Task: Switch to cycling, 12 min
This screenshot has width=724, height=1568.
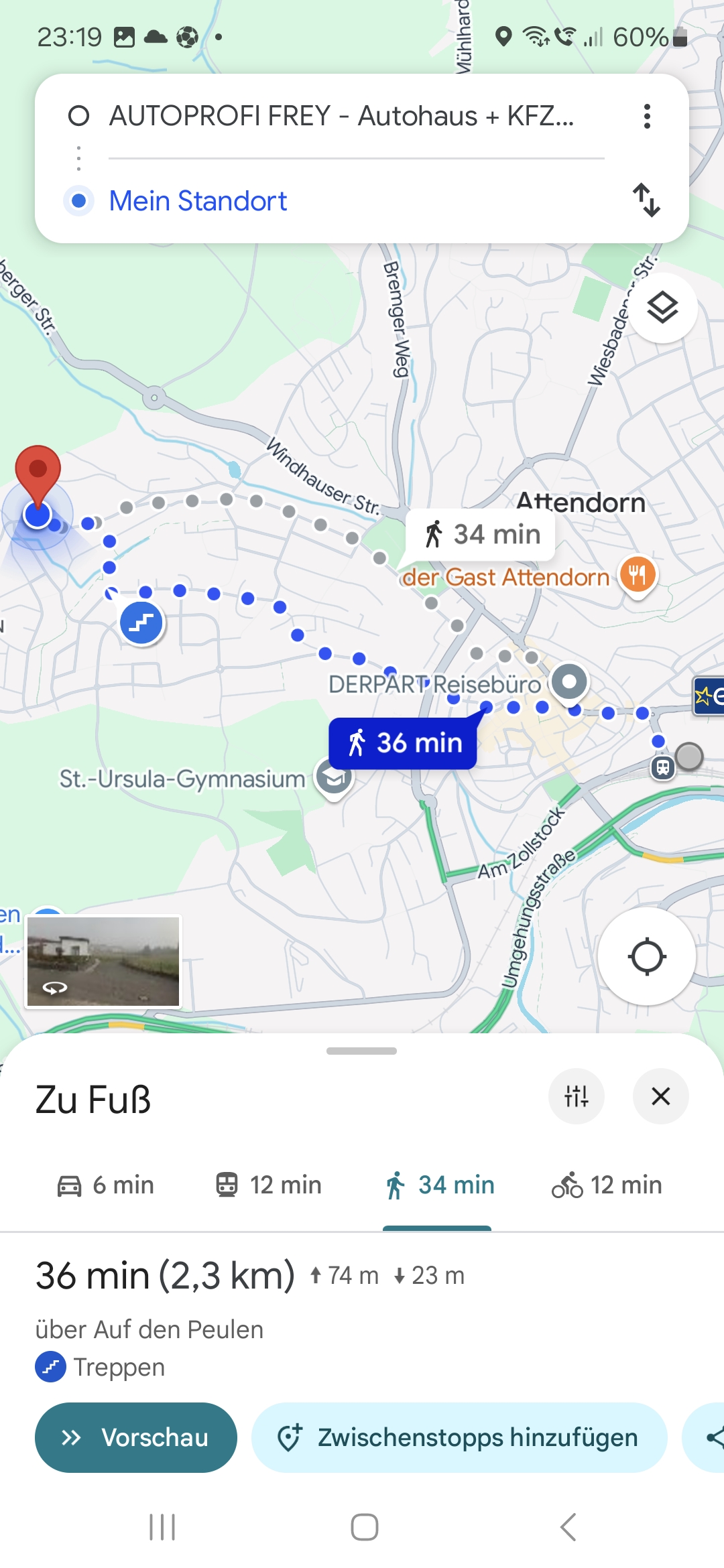Action: point(607,1185)
